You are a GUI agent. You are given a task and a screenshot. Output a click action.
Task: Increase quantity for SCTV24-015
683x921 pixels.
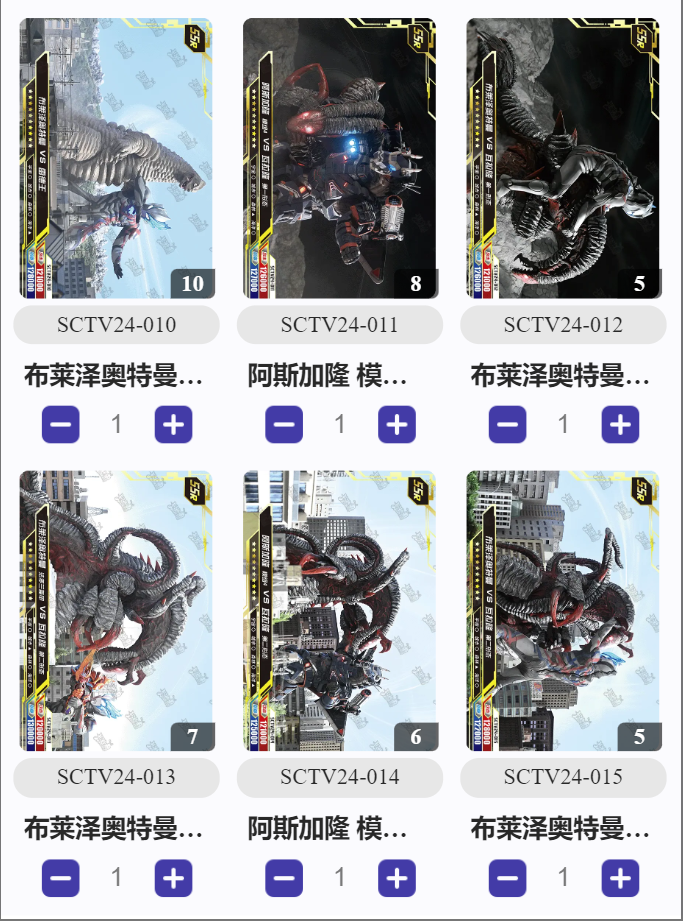point(620,878)
